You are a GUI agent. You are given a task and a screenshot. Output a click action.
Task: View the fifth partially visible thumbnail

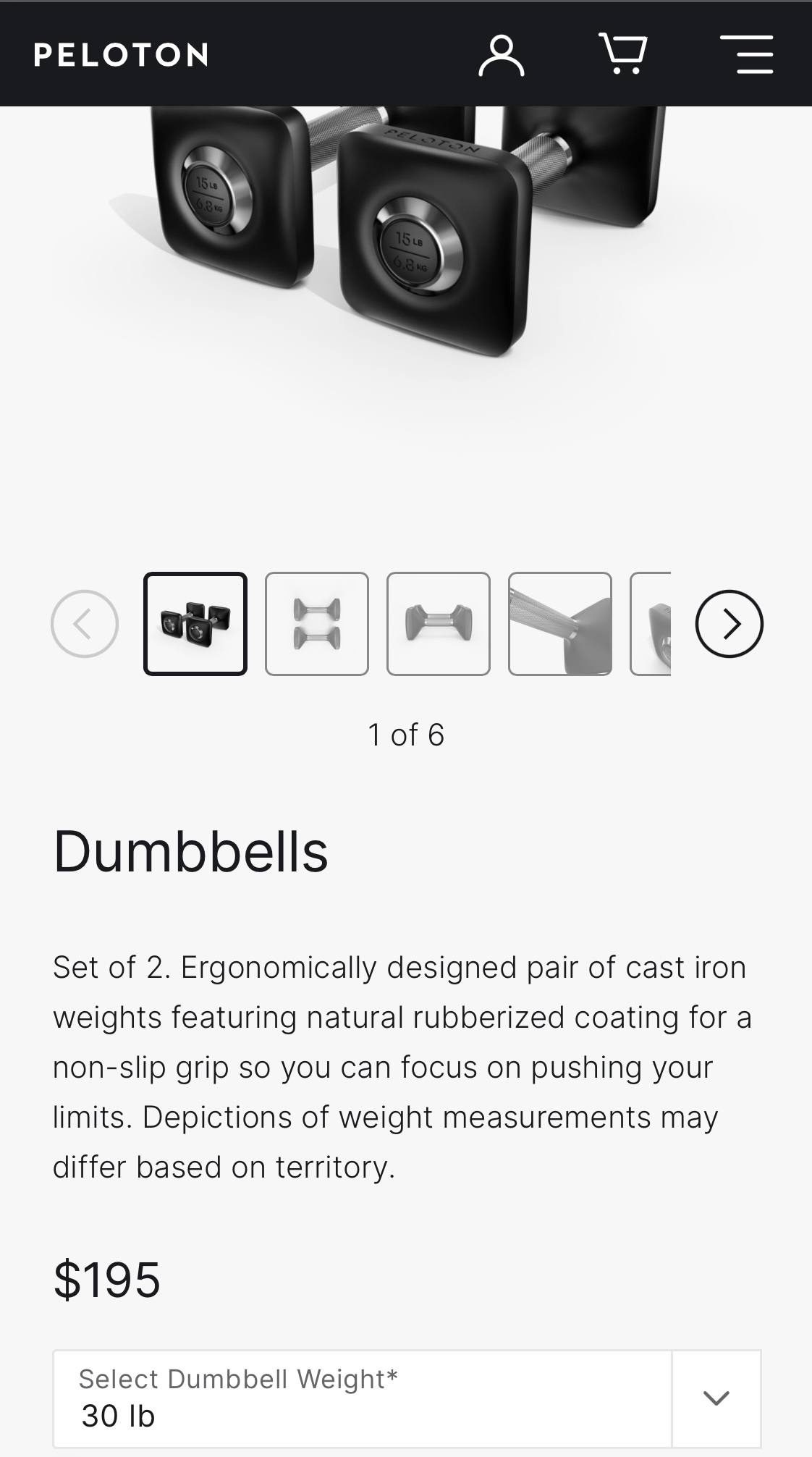[651, 624]
